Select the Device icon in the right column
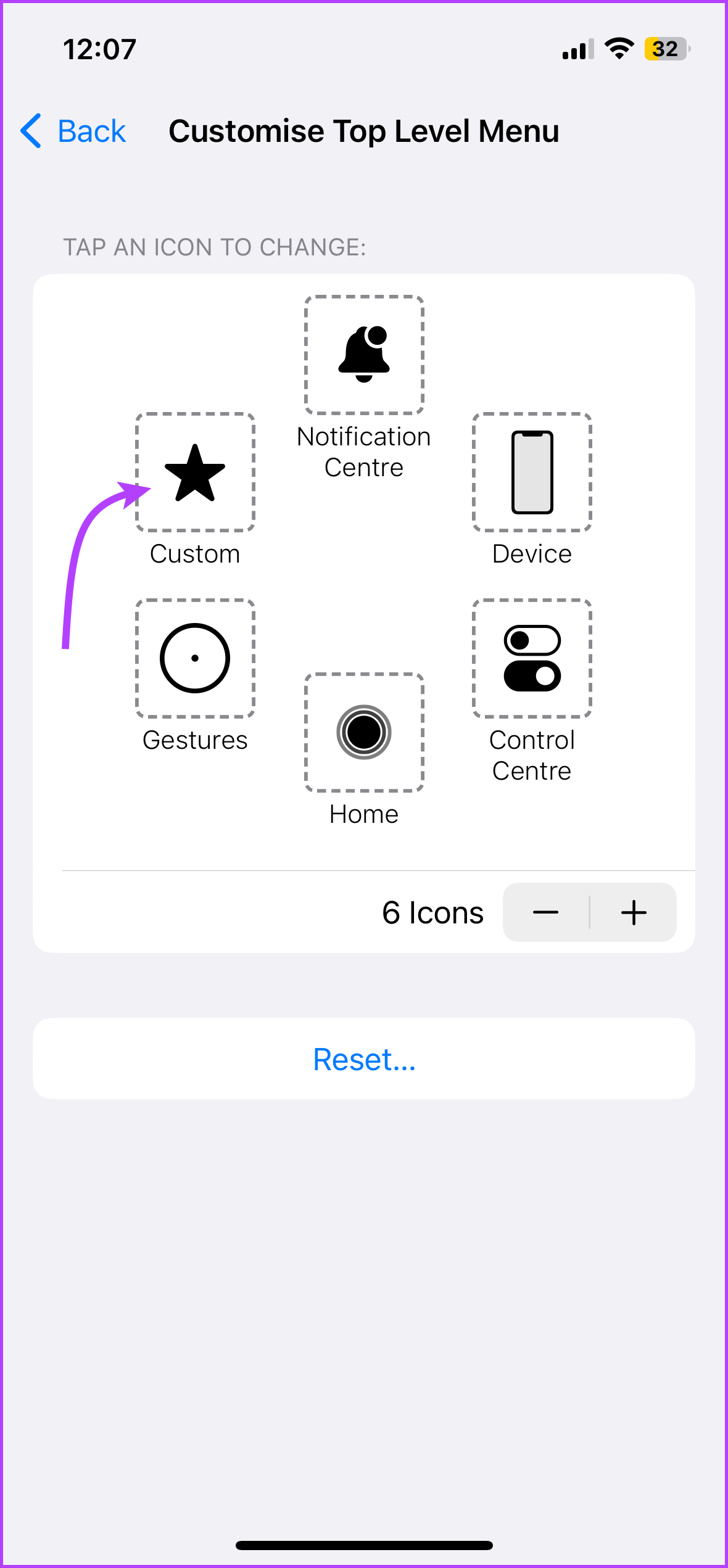Screen dimensions: 728x1568 (531, 472)
